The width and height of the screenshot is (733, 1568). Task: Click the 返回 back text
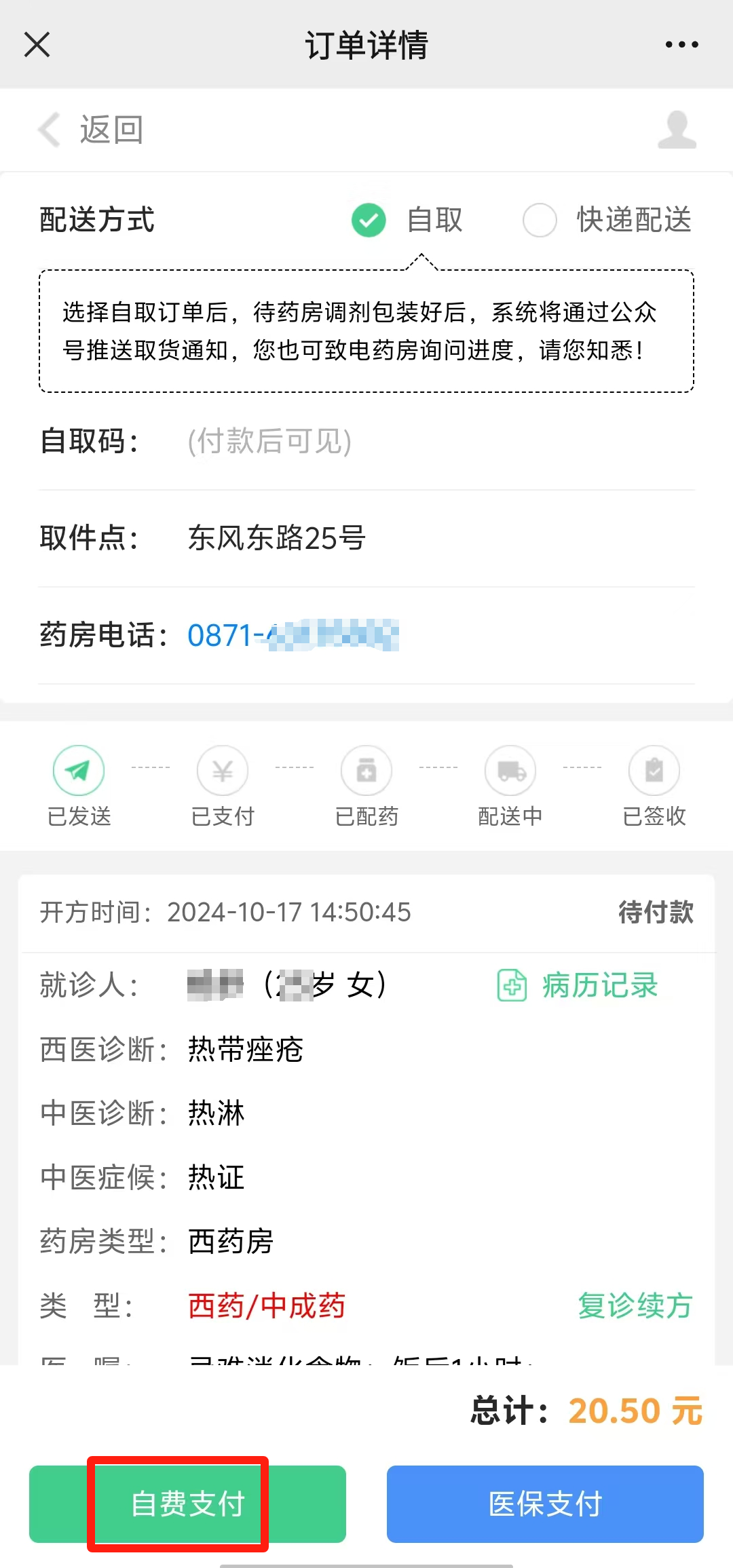[x=111, y=130]
